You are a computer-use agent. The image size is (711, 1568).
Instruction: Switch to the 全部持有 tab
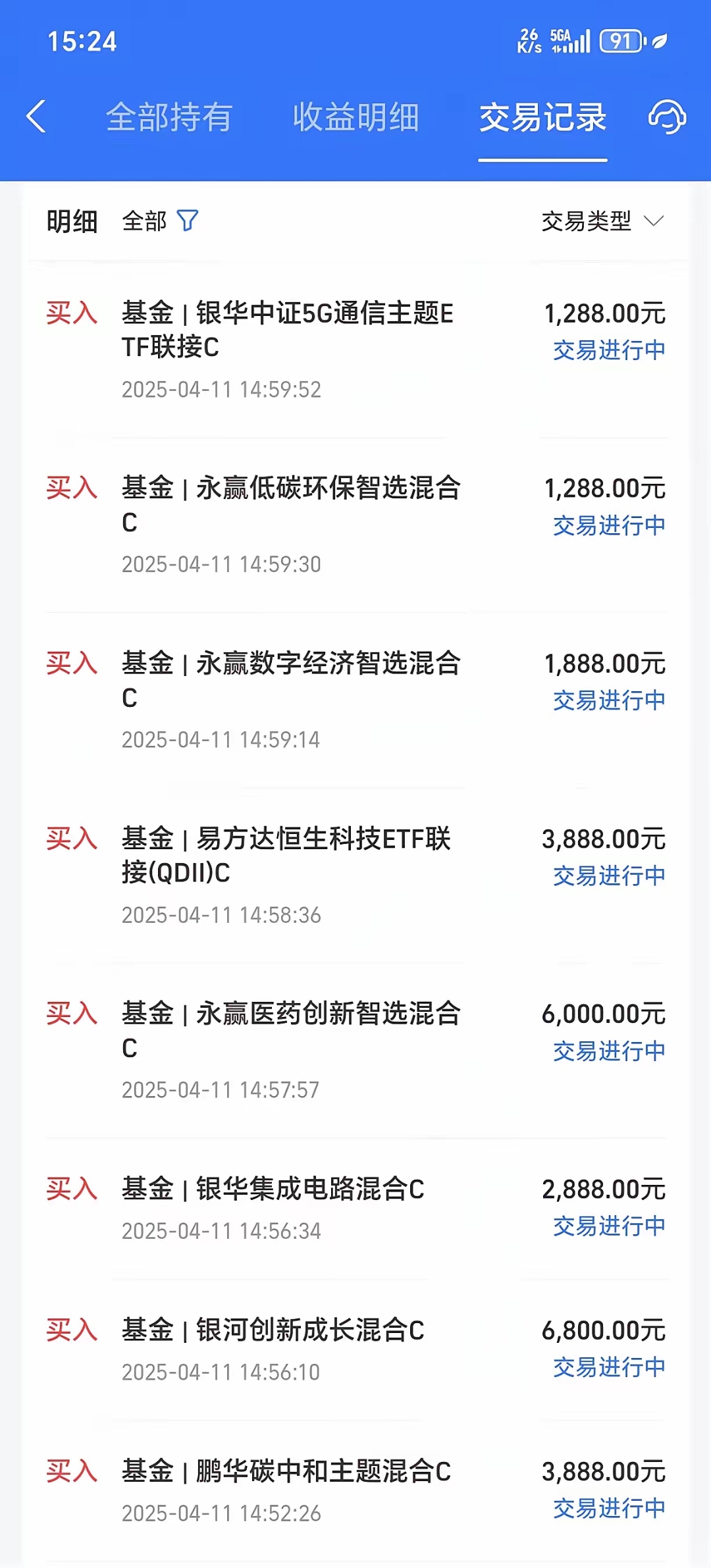[x=169, y=117]
